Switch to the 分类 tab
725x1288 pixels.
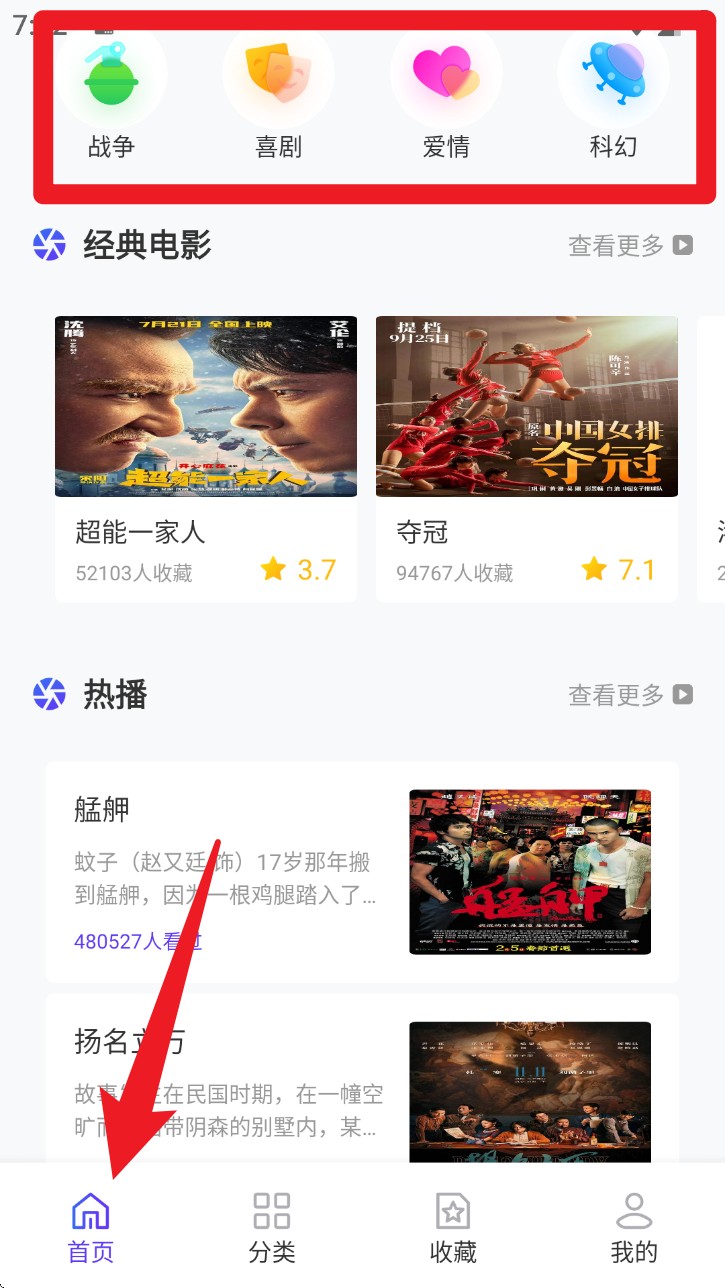coord(272,1227)
